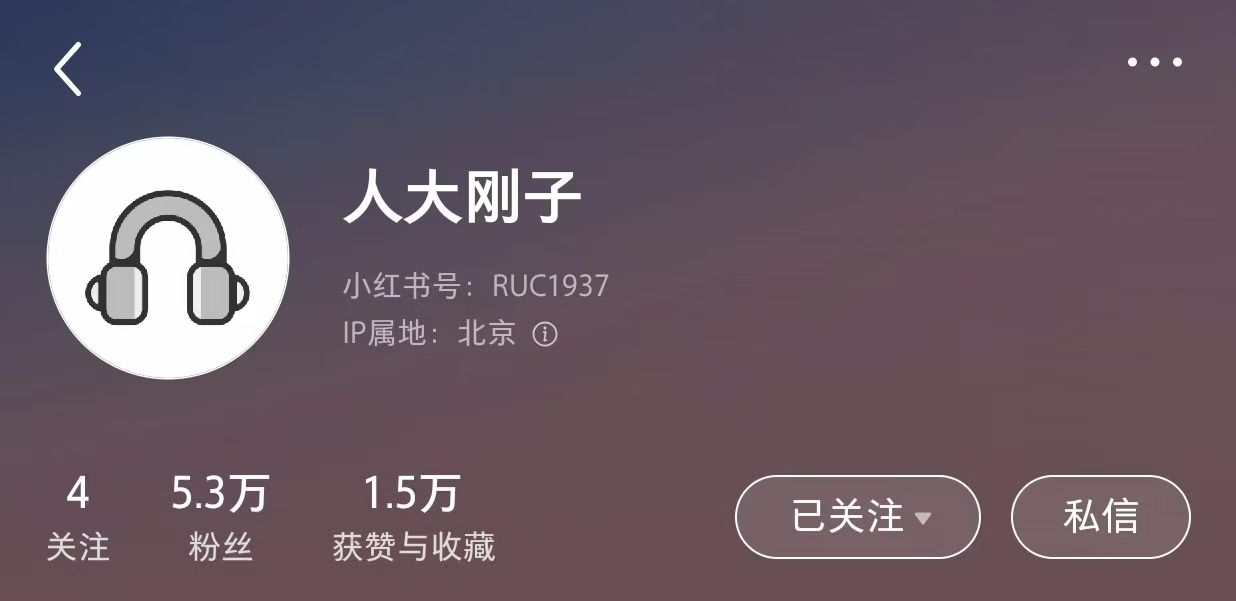View 人大刚子's headphone profile avatar
The height and width of the screenshot is (601, 1236).
point(168,258)
